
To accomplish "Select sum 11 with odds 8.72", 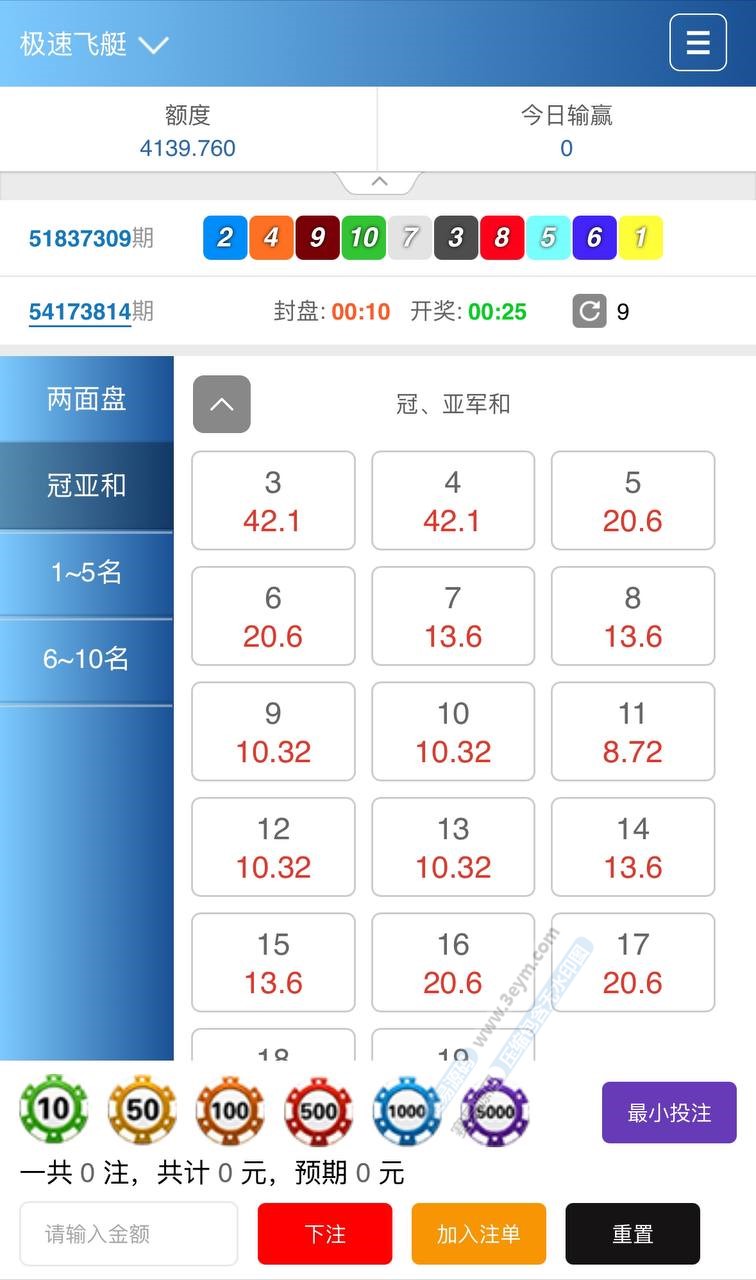I will 632,731.
